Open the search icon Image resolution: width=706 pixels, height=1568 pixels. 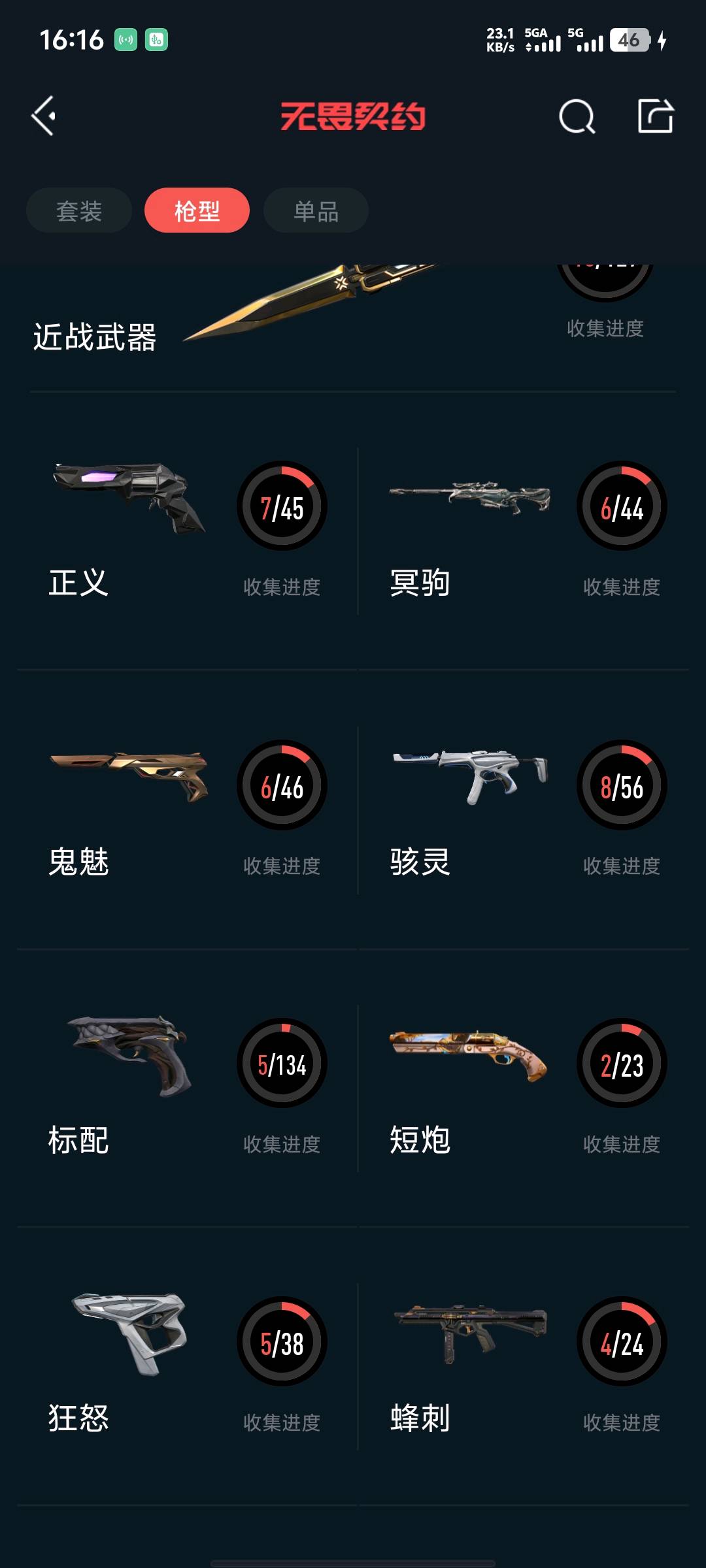pos(577,117)
